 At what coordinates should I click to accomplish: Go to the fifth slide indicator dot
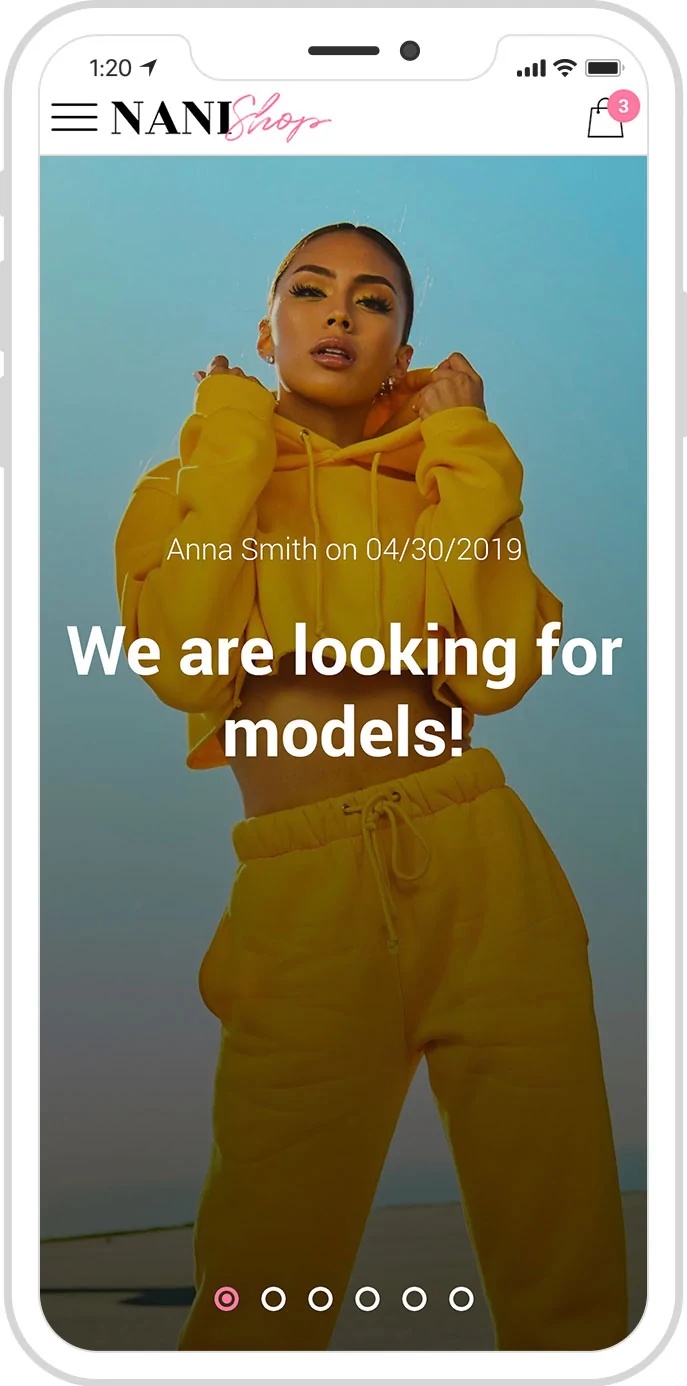point(414,1299)
